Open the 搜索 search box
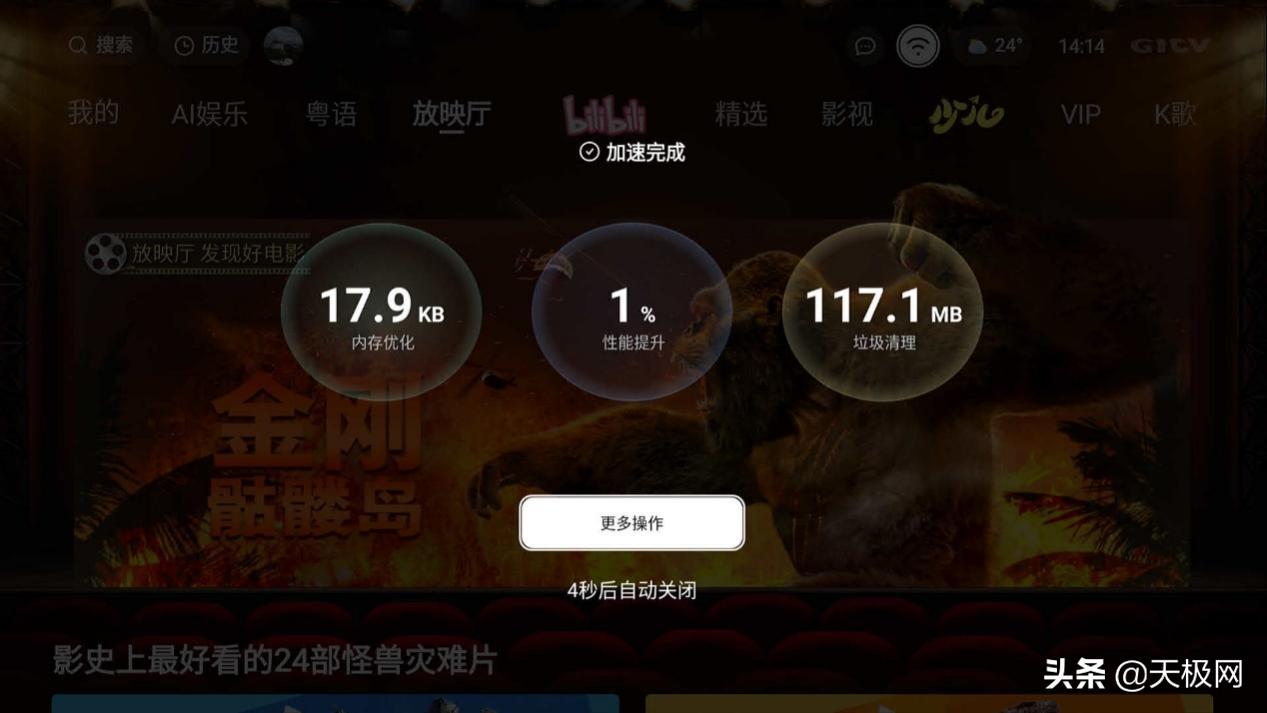The image size is (1267, 713). 101,45
